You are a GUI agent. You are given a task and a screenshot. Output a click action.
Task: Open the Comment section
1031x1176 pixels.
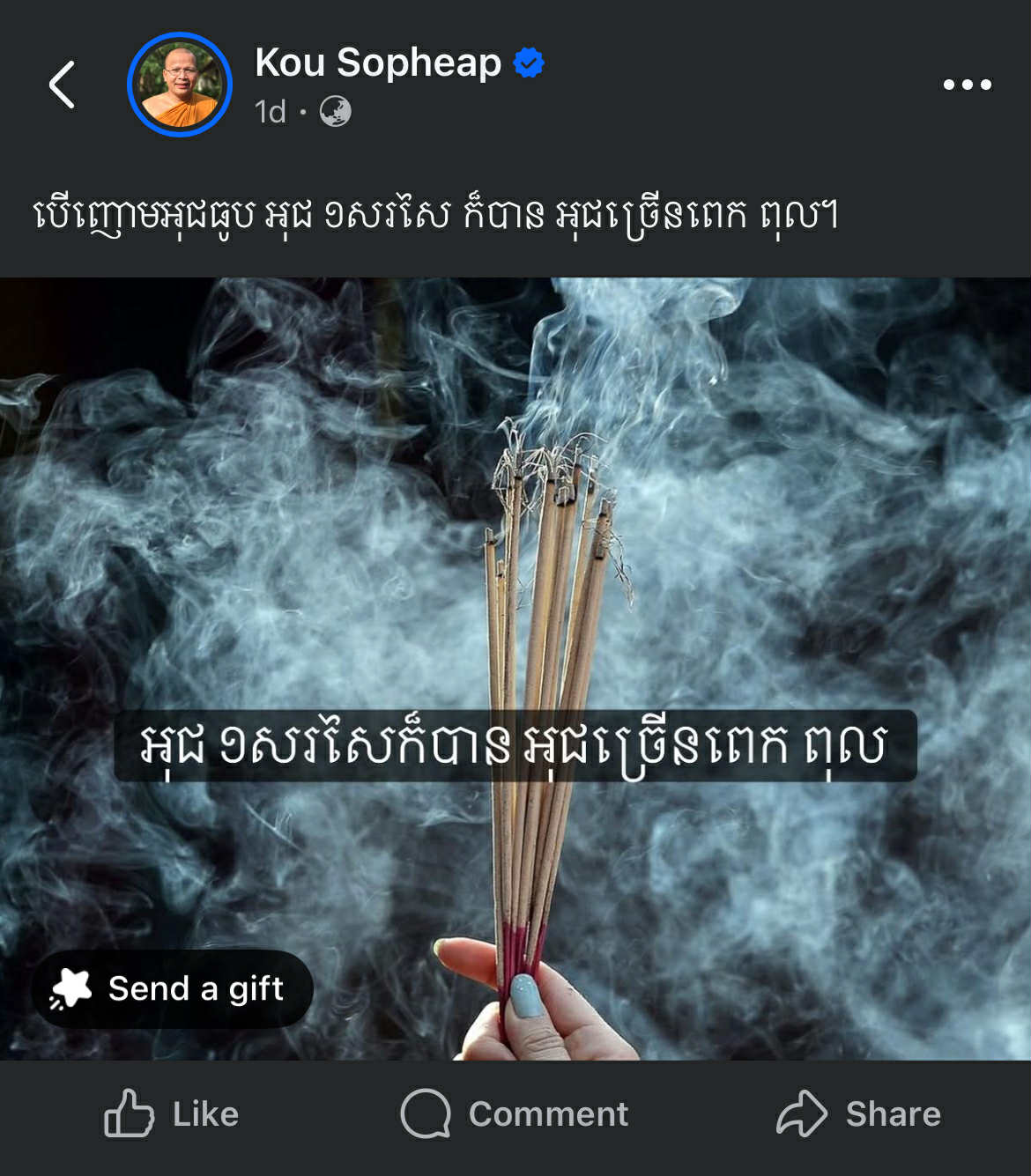tap(515, 1114)
